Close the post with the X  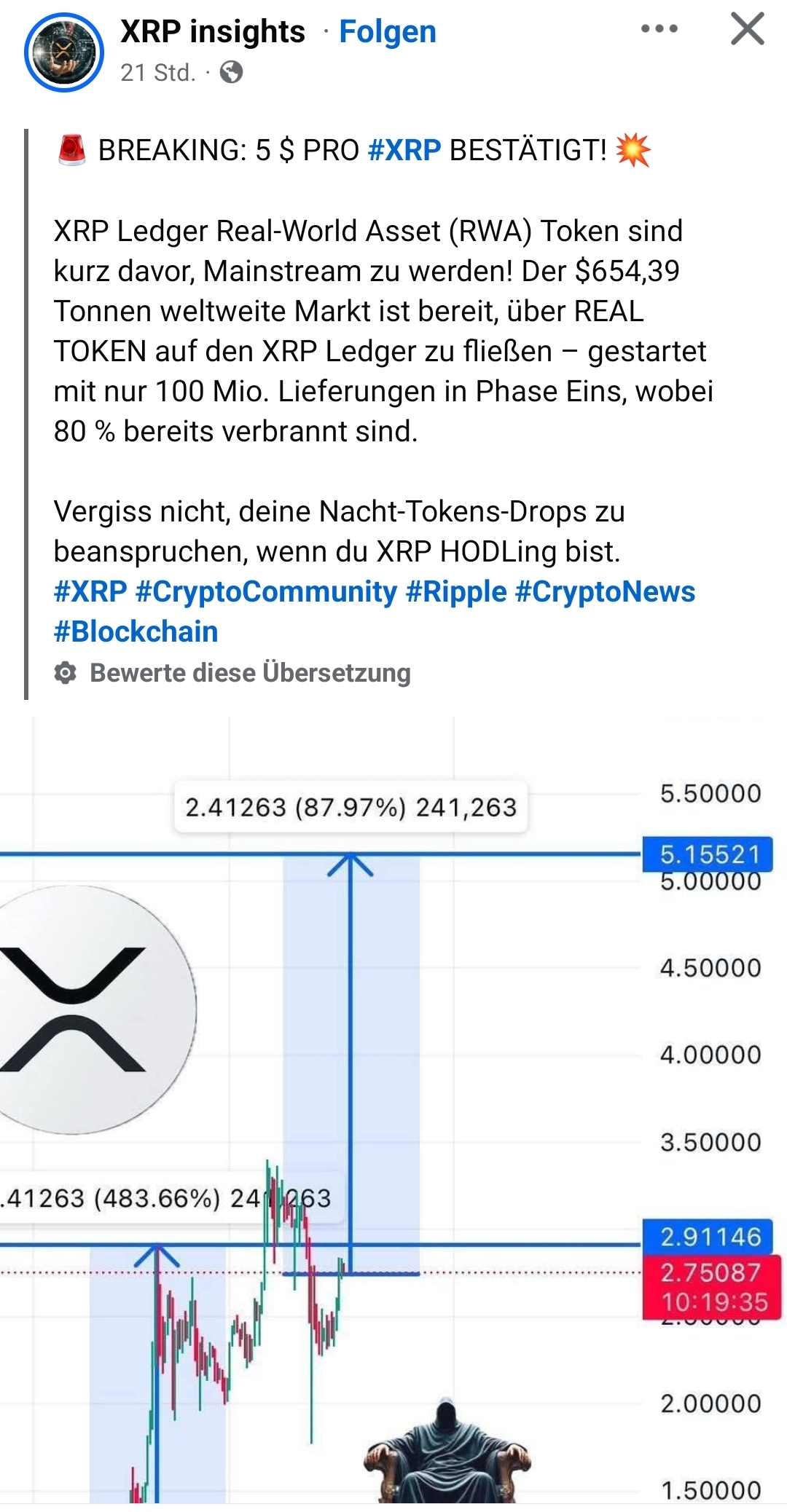pos(747,29)
